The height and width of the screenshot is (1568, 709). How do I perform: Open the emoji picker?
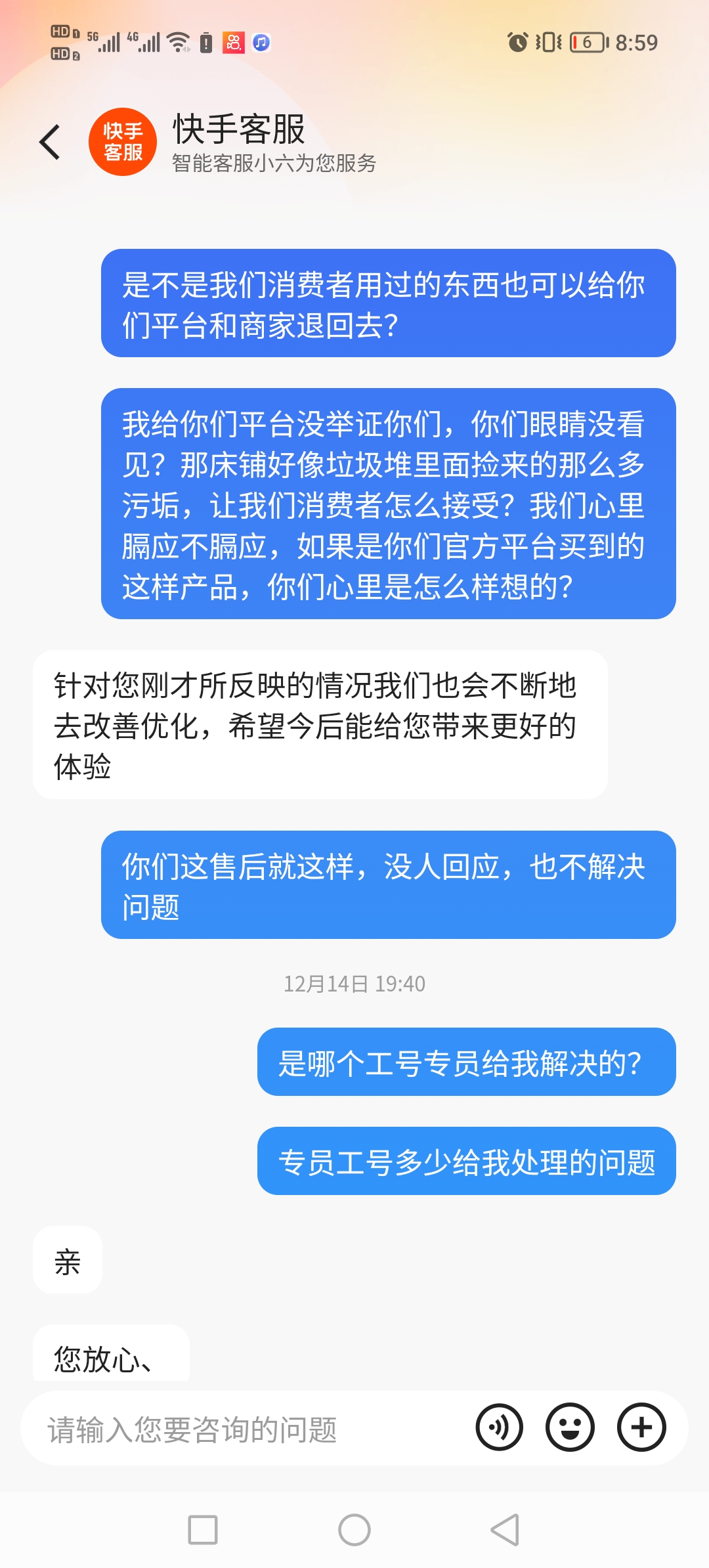point(570,1427)
